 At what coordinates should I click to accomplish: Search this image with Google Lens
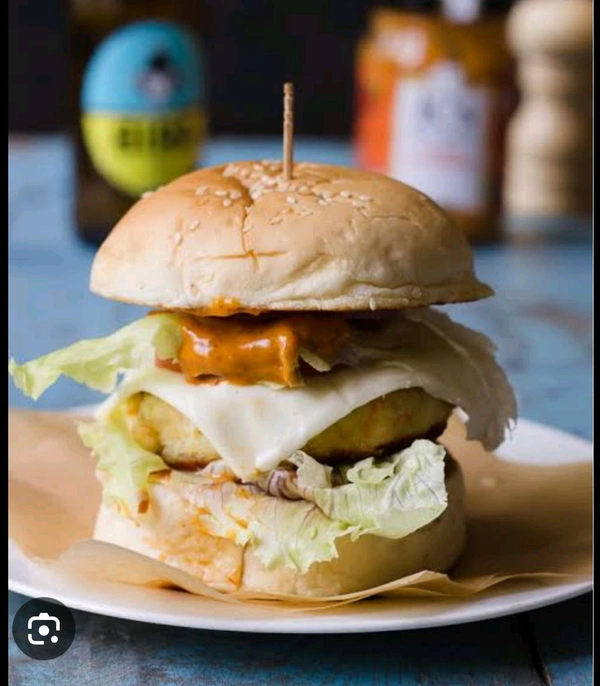43,629
